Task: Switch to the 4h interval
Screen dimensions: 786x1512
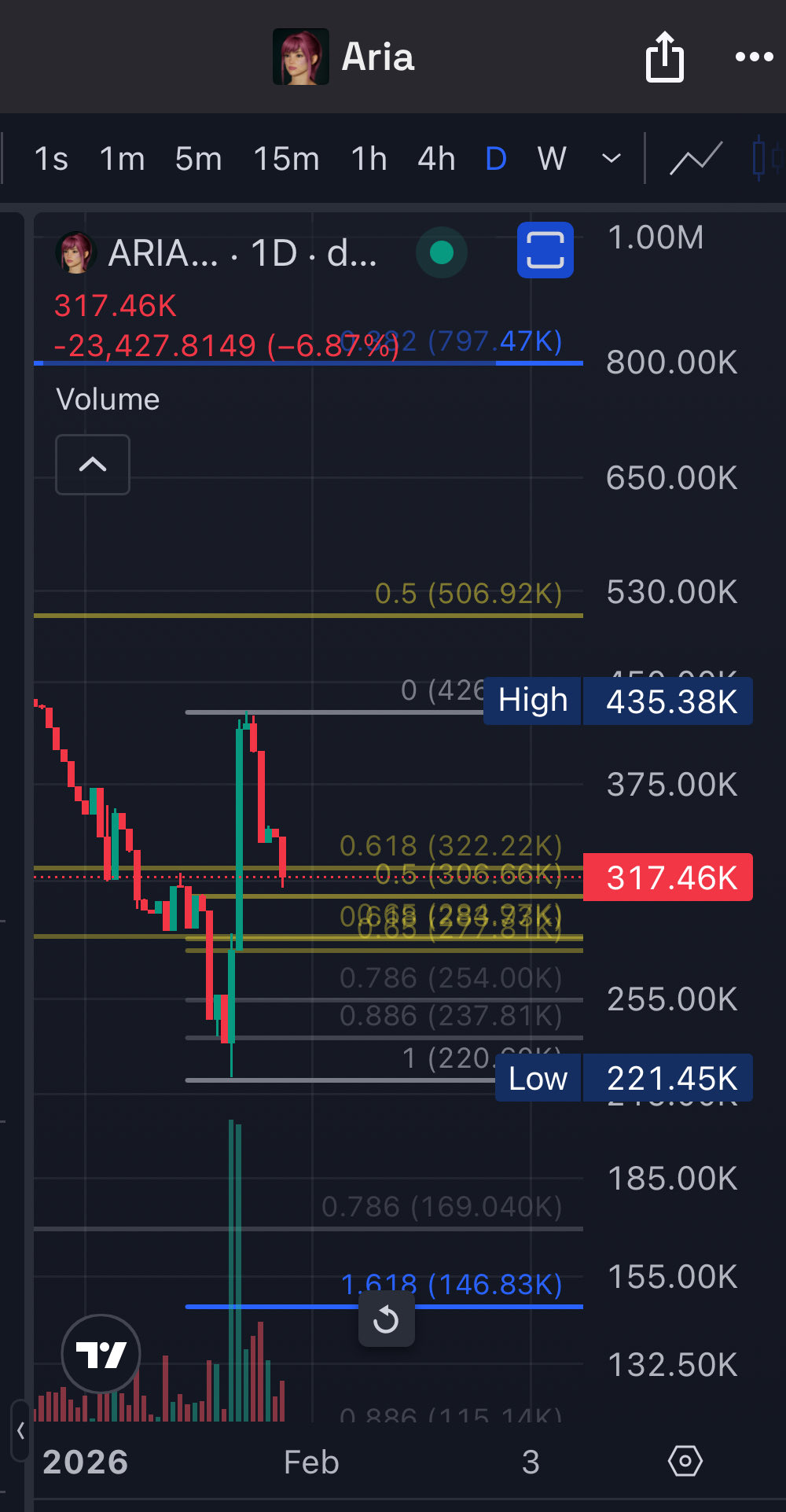Action: tap(436, 159)
